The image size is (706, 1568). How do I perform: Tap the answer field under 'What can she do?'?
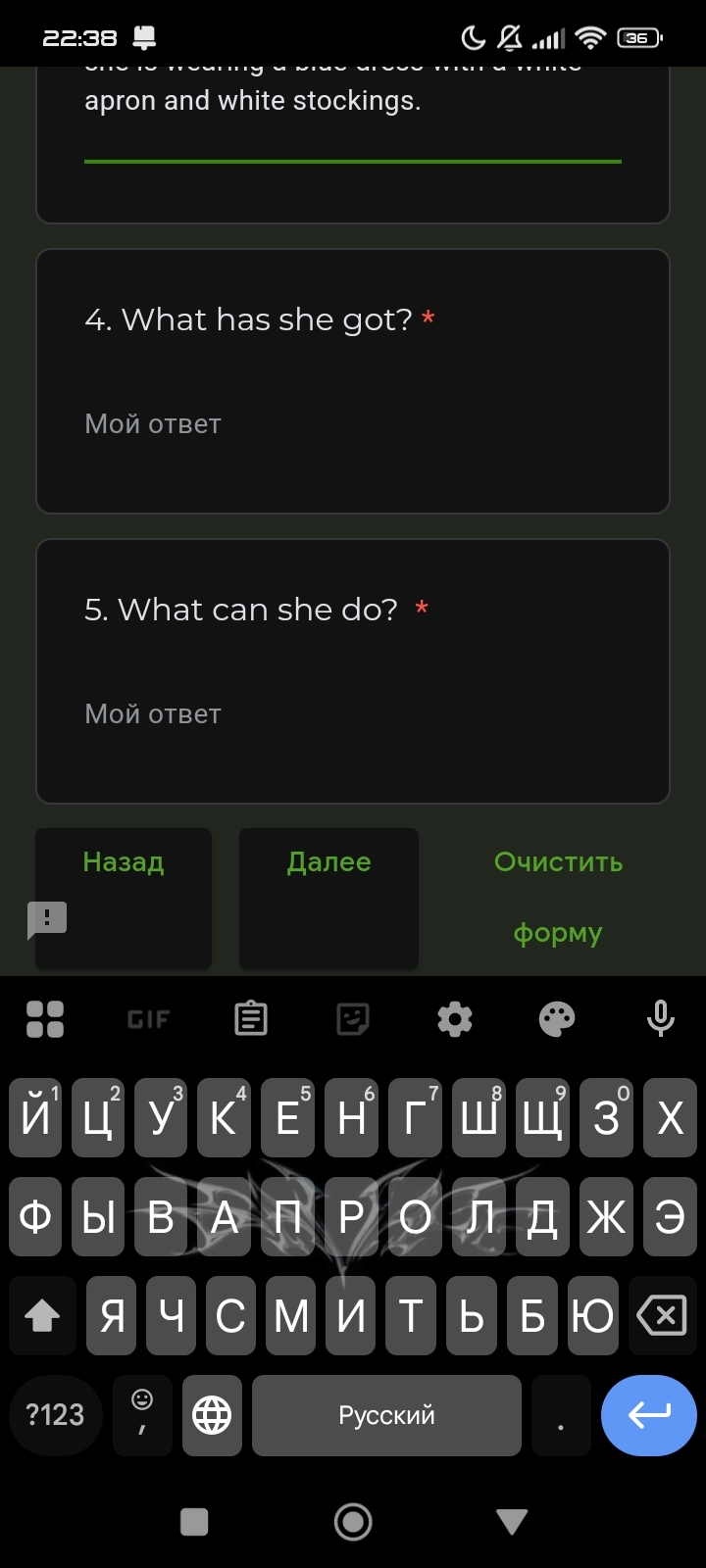click(x=352, y=714)
